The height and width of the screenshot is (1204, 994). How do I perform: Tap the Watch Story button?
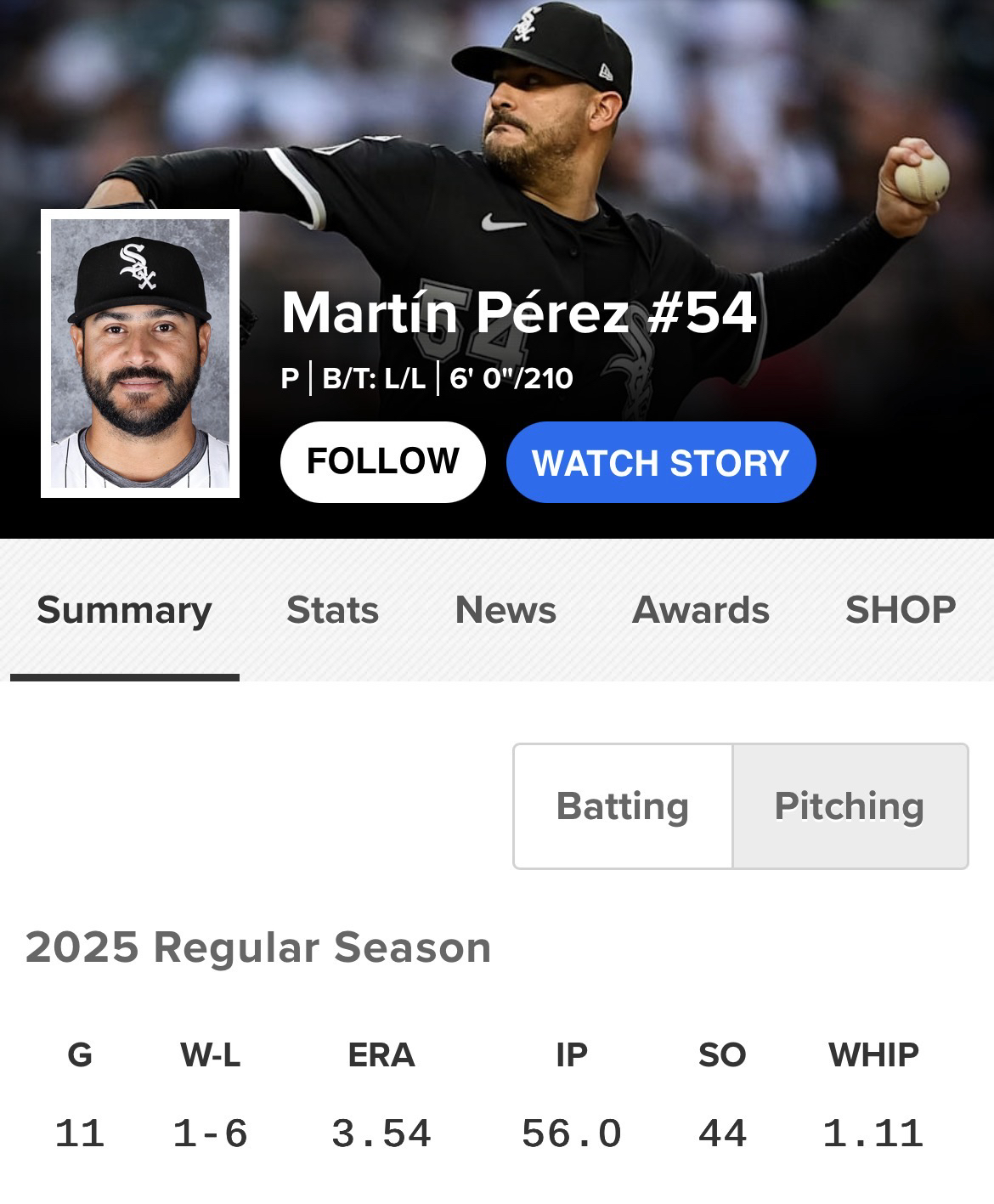[660, 463]
